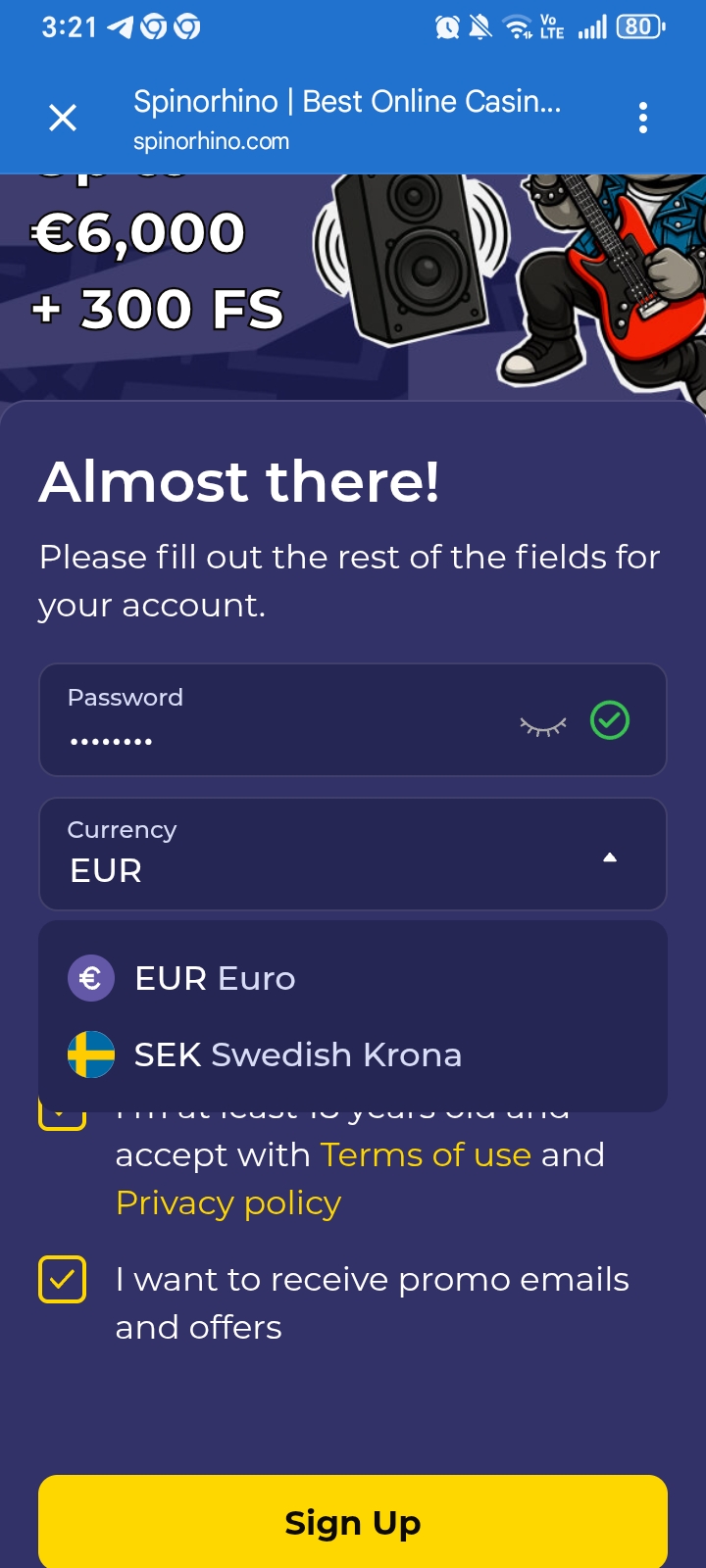This screenshot has width=706, height=1568.
Task: Select EUR Euro currency
Action: pos(216,978)
